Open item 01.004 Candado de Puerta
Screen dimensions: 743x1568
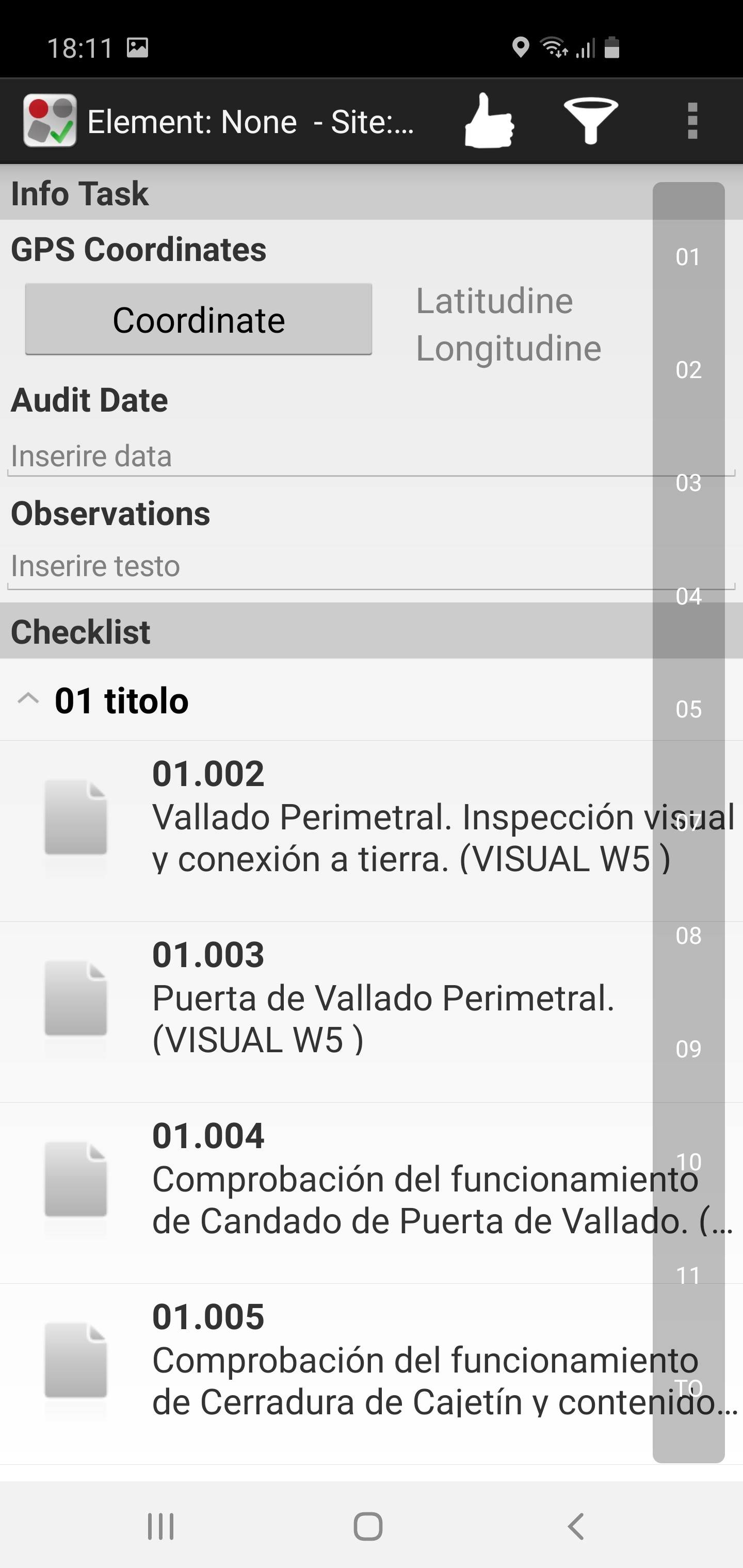pos(372,1193)
